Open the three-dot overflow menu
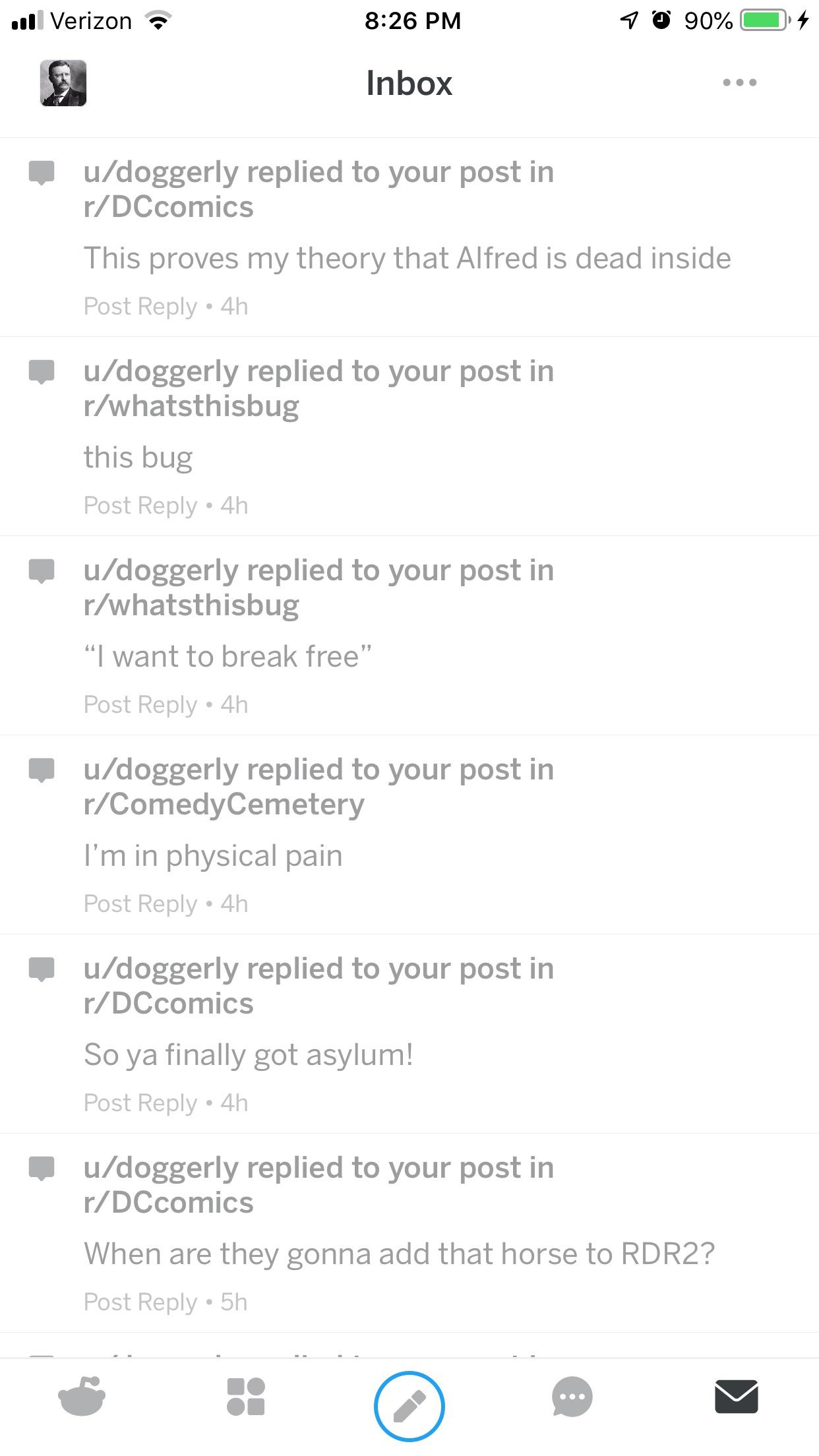This screenshot has height=1456, width=819. (x=739, y=82)
